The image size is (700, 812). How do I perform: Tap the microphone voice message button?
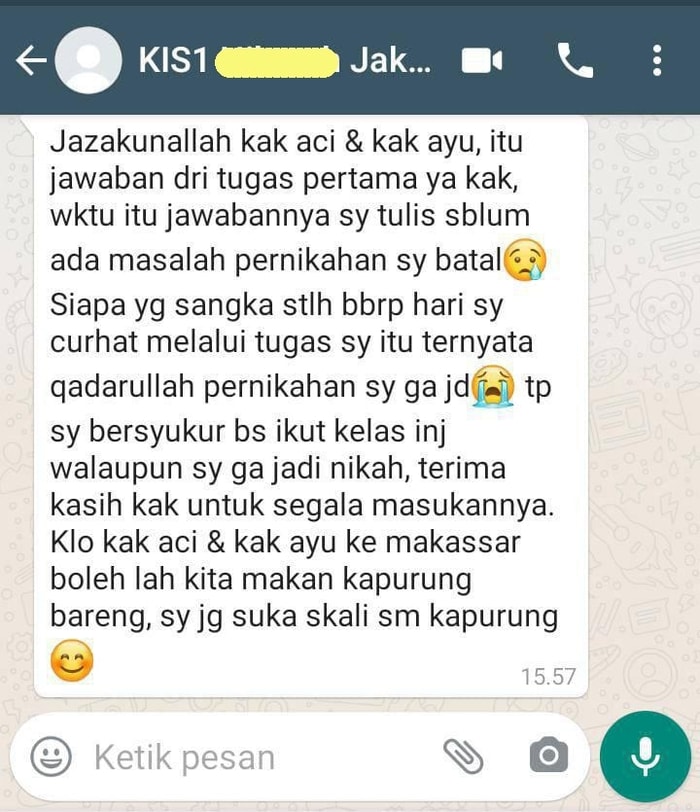click(x=646, y=756)
